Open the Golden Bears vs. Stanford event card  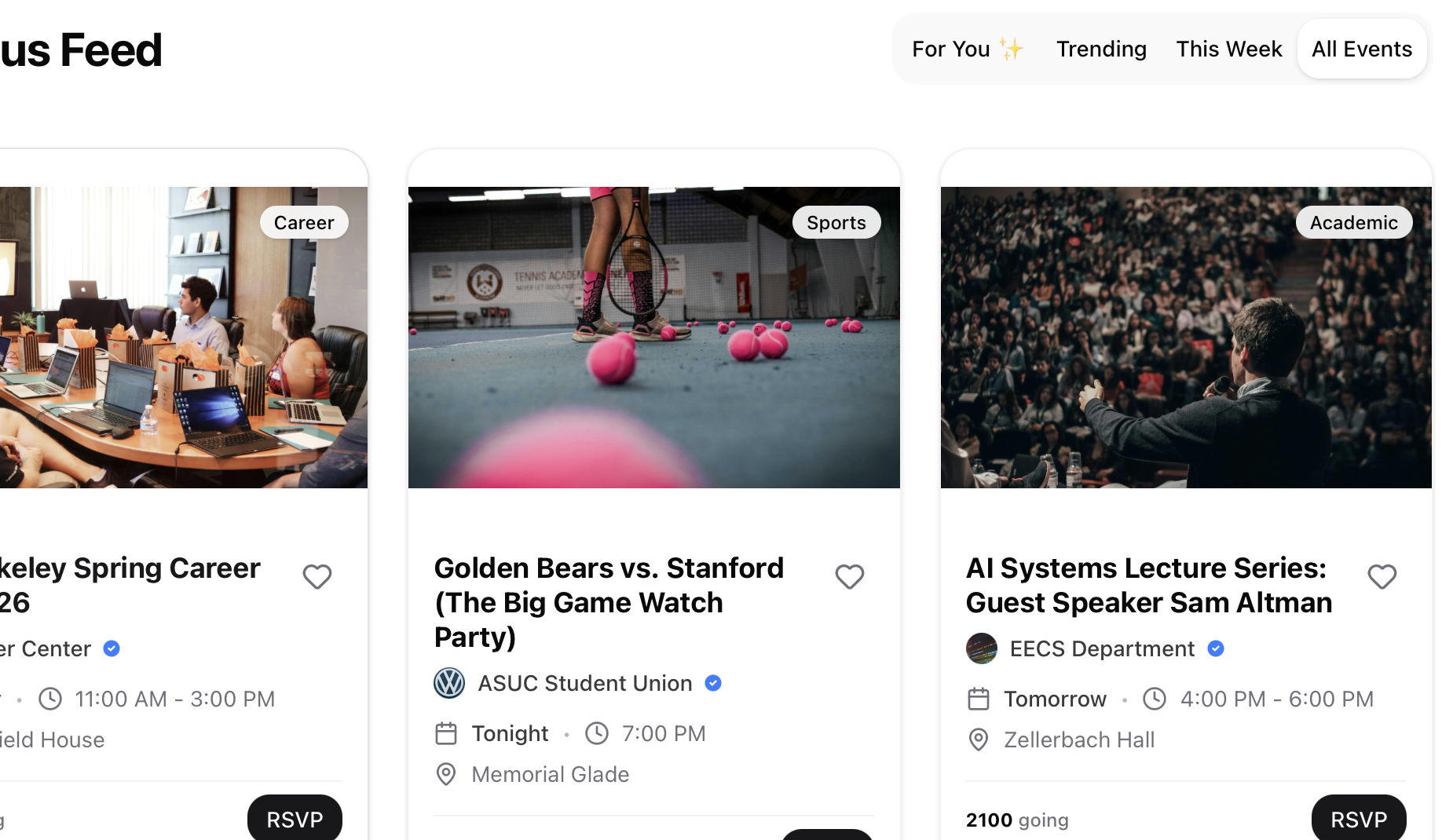click(x=609, y=601)
